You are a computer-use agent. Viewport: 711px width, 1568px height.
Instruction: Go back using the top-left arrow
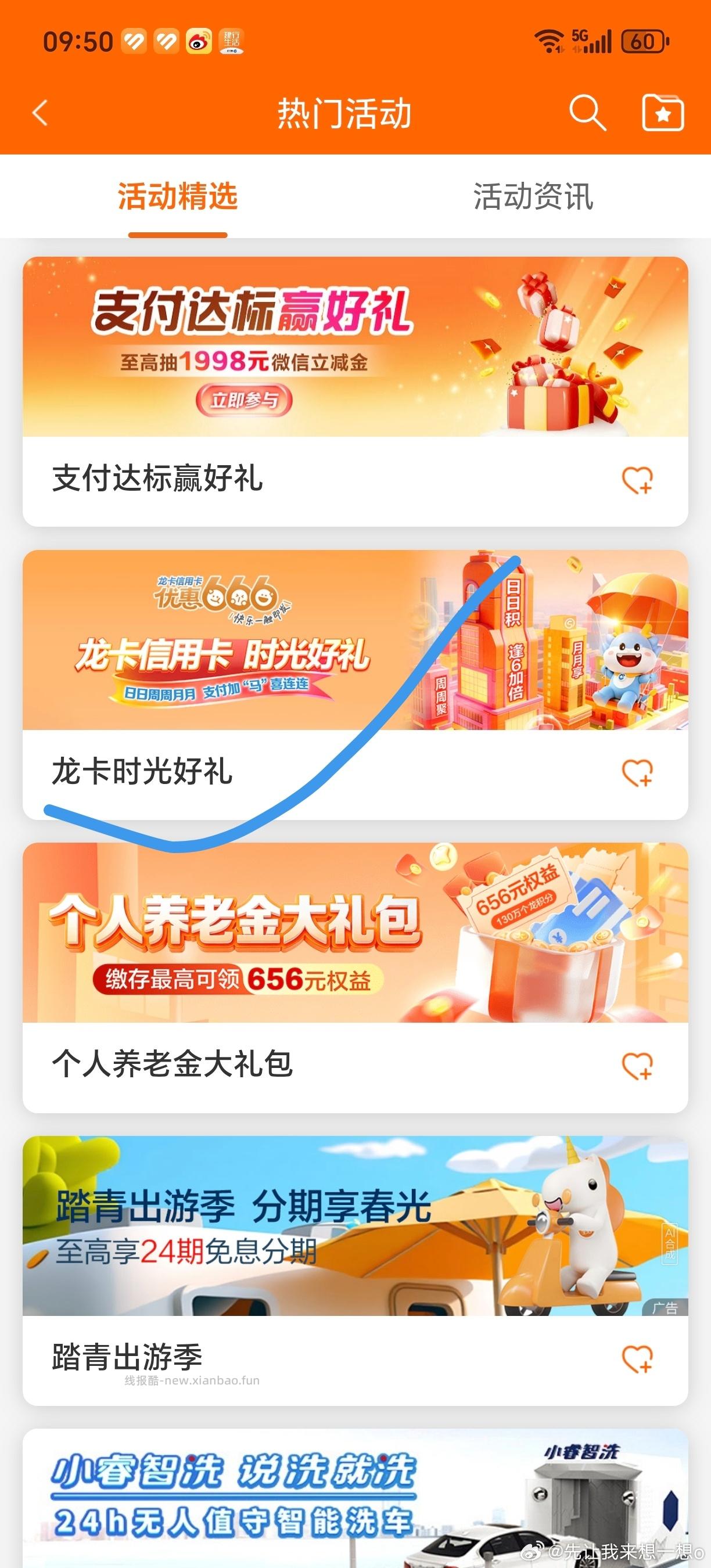(x=40, y=113)
